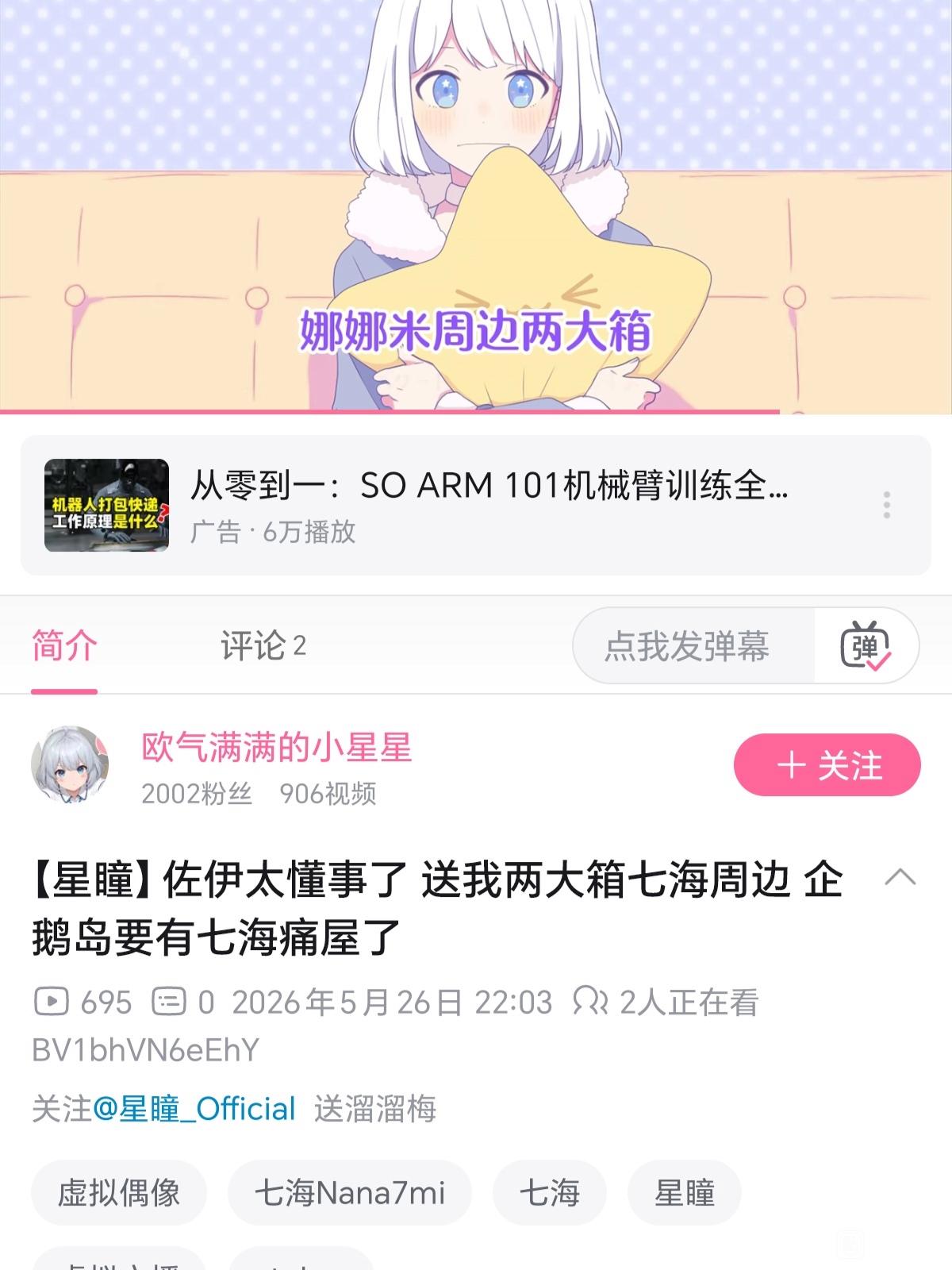This screenshot has width=952, height=1270.
Task: Switch to the 评论 tab
Action: coord(263,646)
